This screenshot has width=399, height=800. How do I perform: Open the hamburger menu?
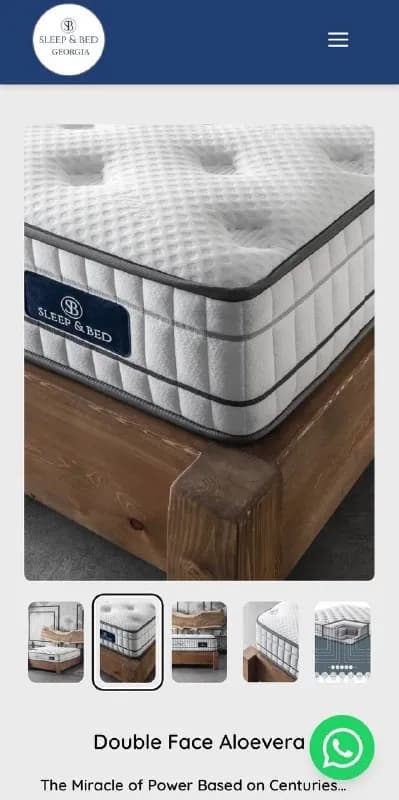click(x=338, y=39)
